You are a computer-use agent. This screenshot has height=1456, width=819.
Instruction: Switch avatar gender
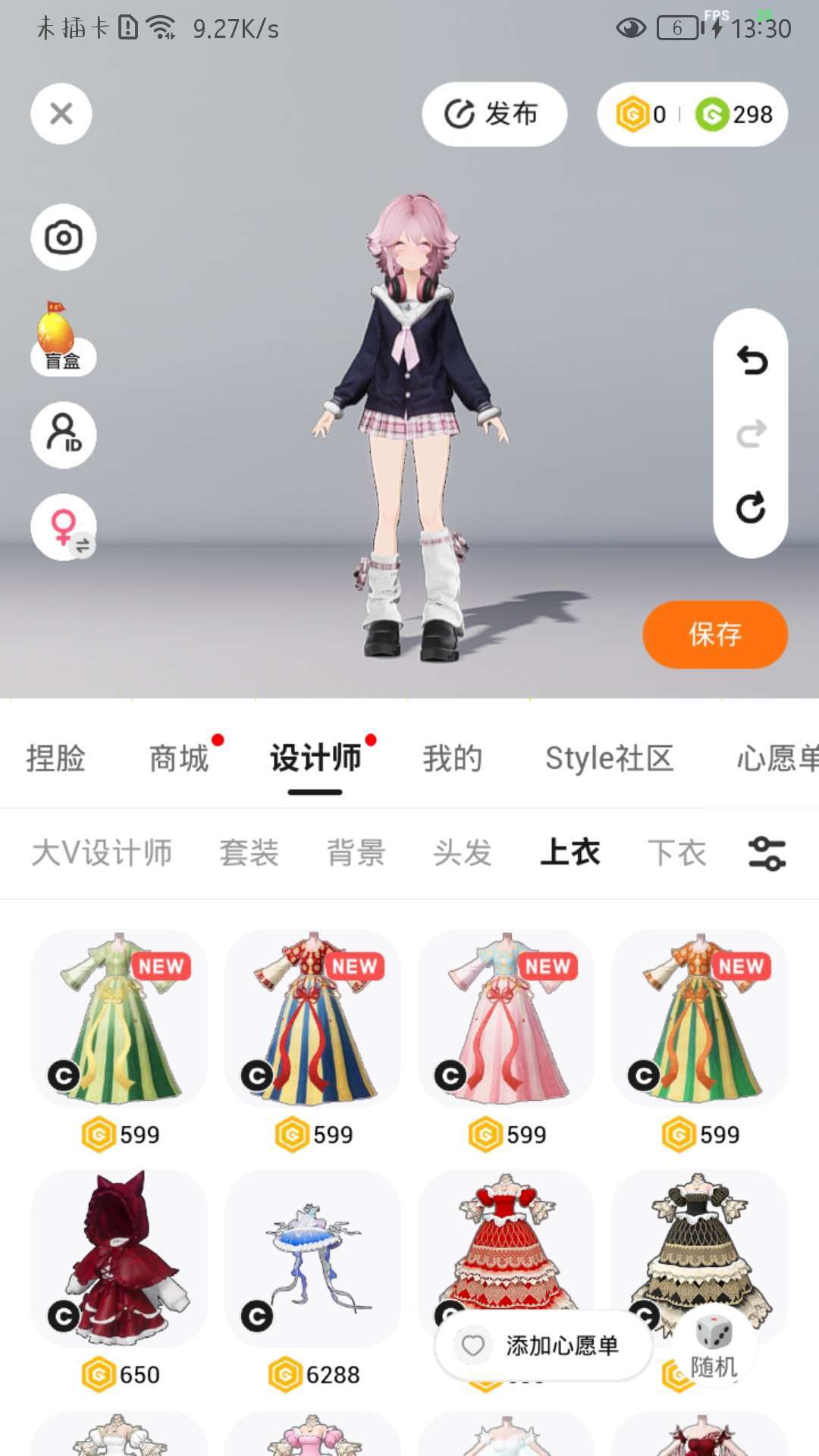(63, 527)
